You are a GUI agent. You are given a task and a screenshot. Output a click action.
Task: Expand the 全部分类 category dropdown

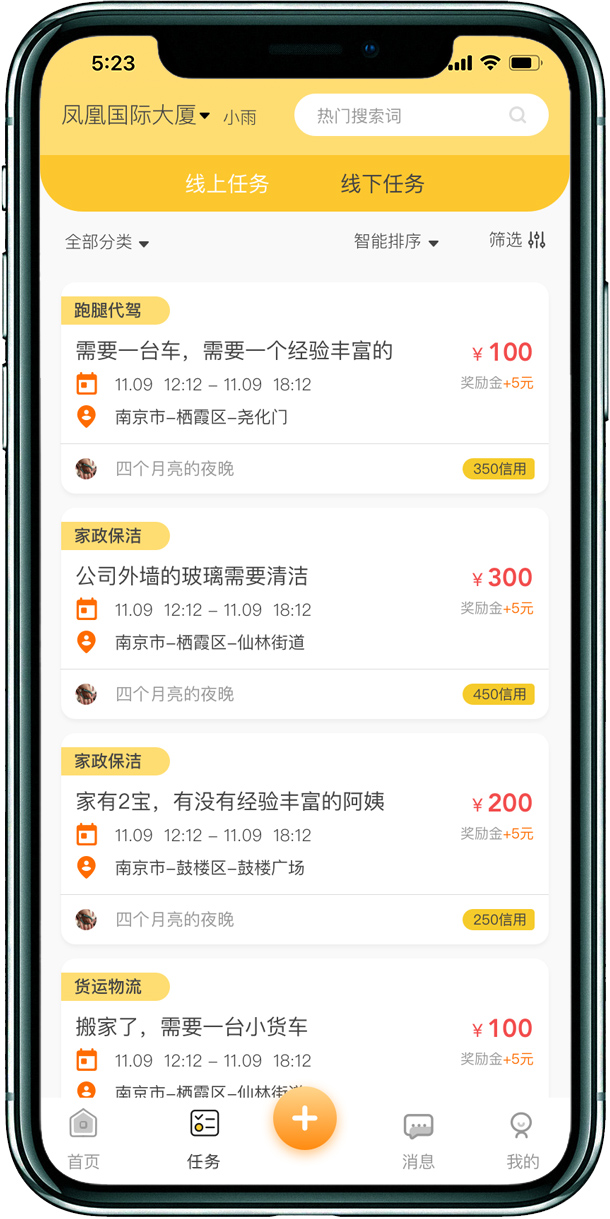click(107, 242)
